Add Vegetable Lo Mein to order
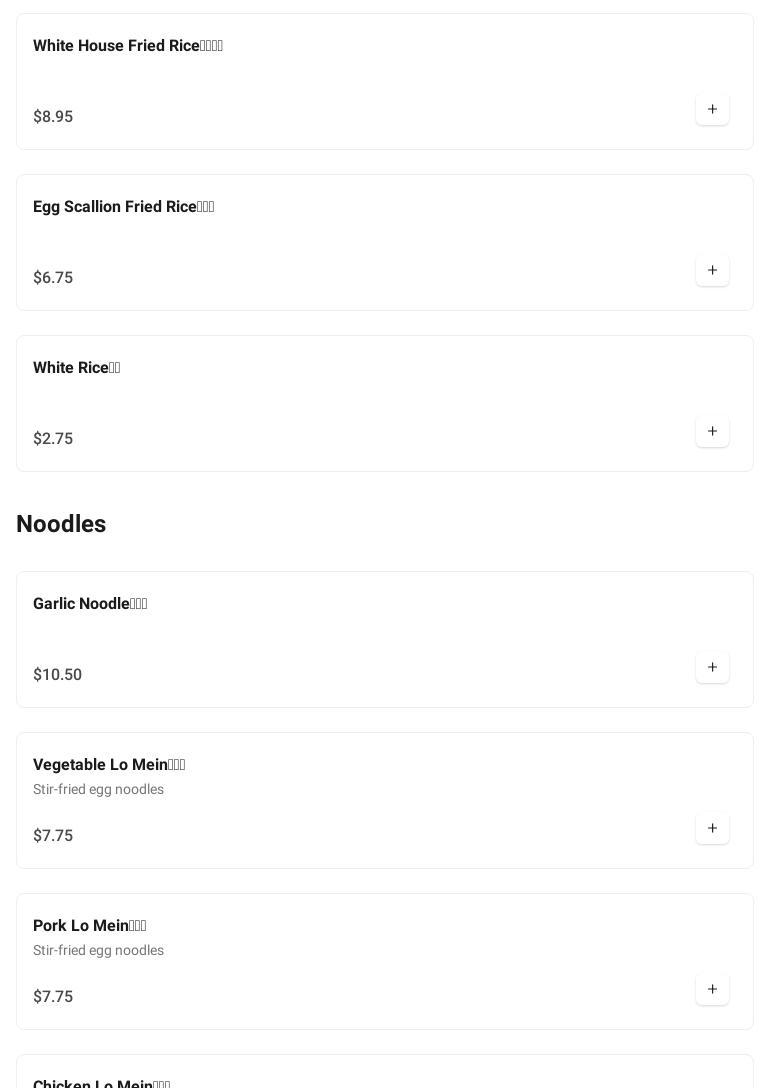Image resolution: width=770 pixels, height=1088 pixels. coord(712,828)
